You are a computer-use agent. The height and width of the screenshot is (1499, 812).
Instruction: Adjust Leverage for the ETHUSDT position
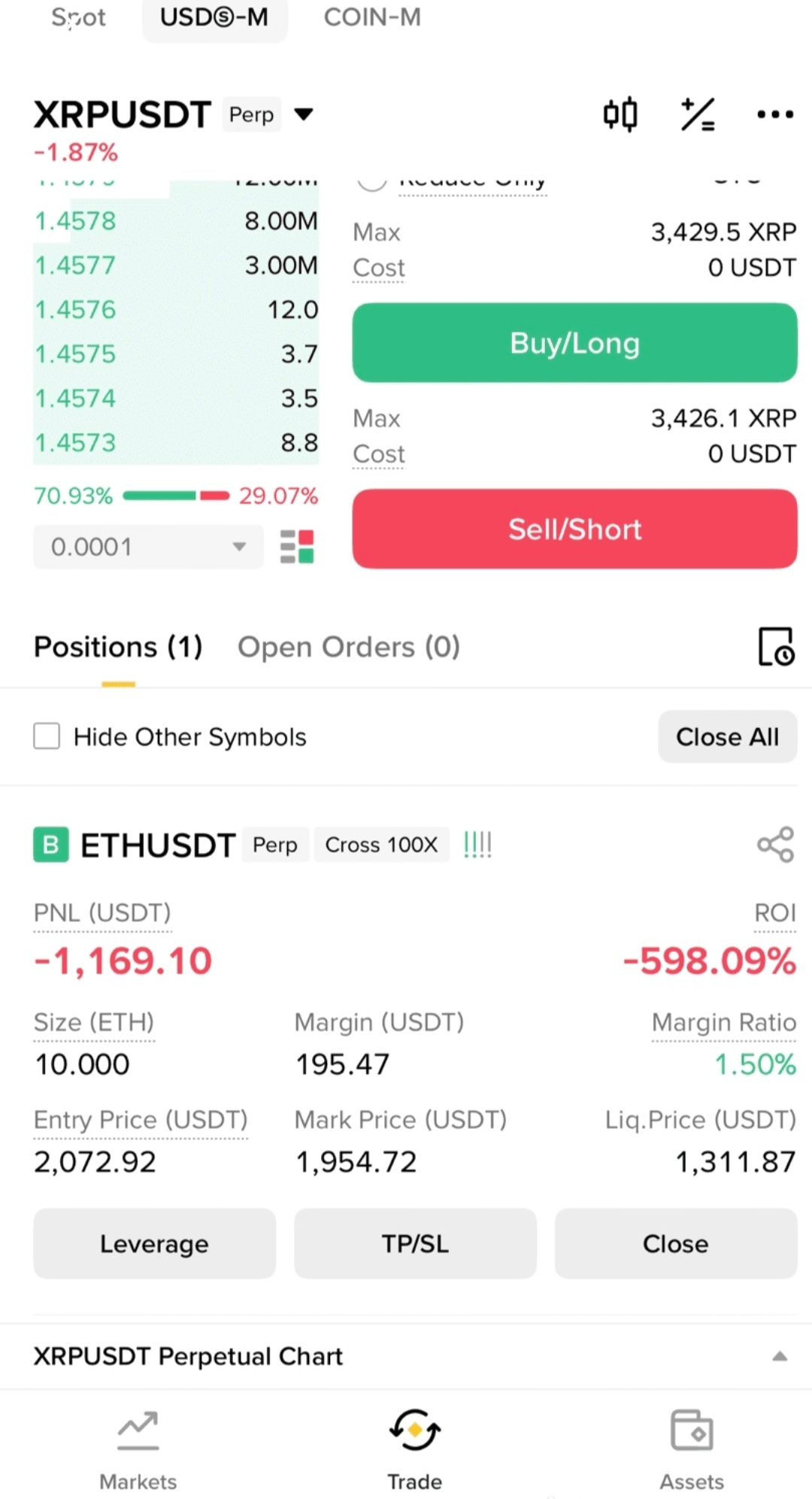coord(154,1244)
